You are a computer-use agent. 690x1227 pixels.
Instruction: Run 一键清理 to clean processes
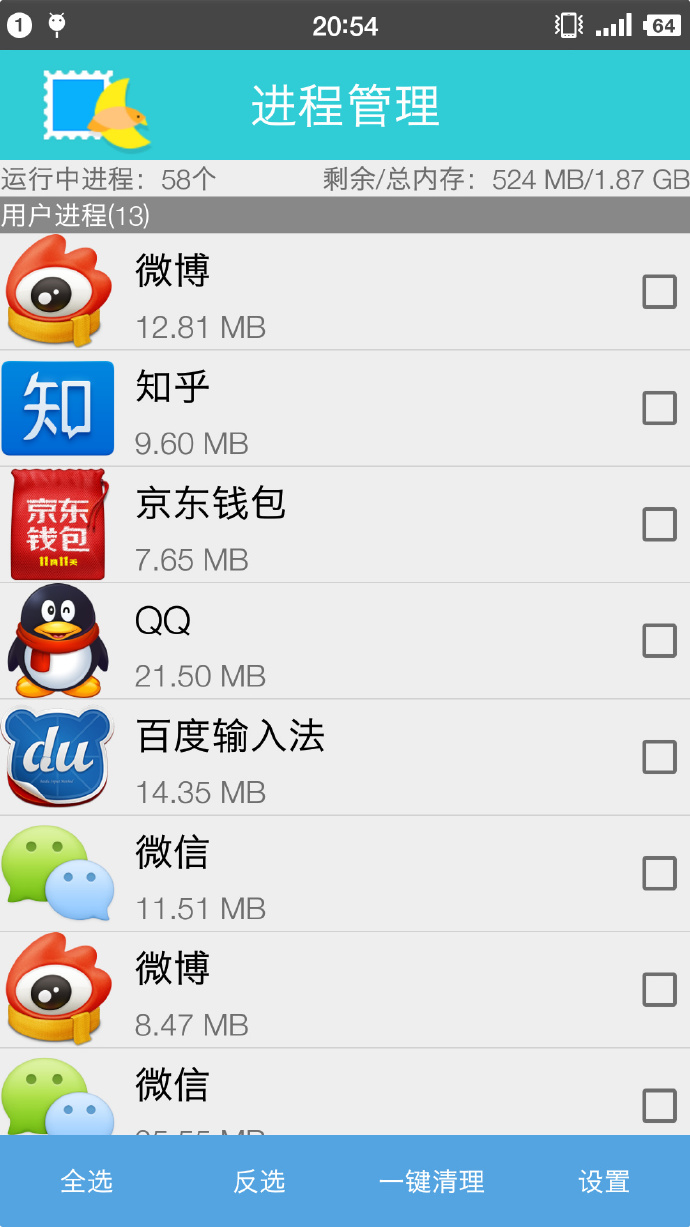[x=431, y=1181]
